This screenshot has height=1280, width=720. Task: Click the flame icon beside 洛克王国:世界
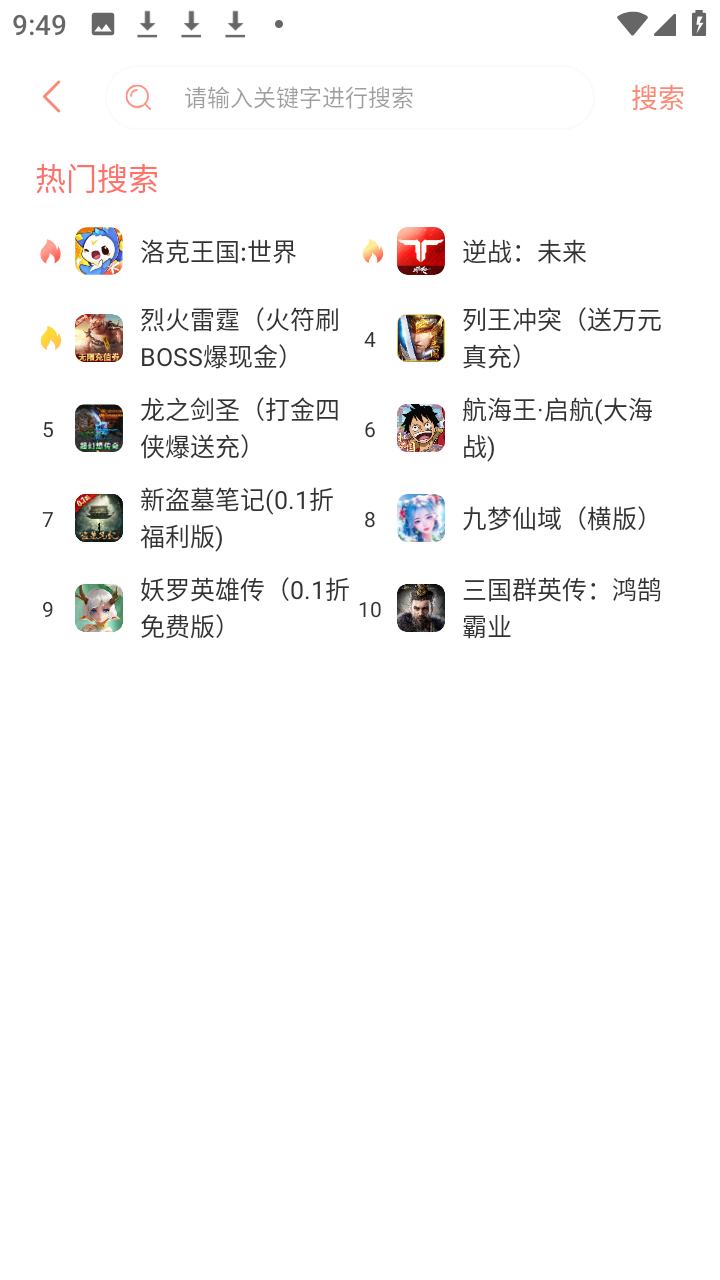point(48,251)
